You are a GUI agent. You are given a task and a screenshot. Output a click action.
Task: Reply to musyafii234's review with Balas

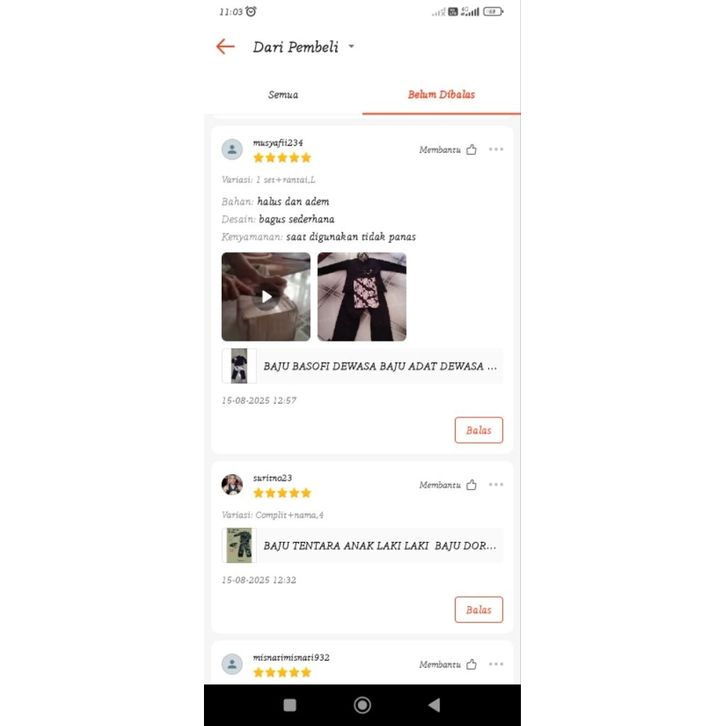tap(478, 430)
